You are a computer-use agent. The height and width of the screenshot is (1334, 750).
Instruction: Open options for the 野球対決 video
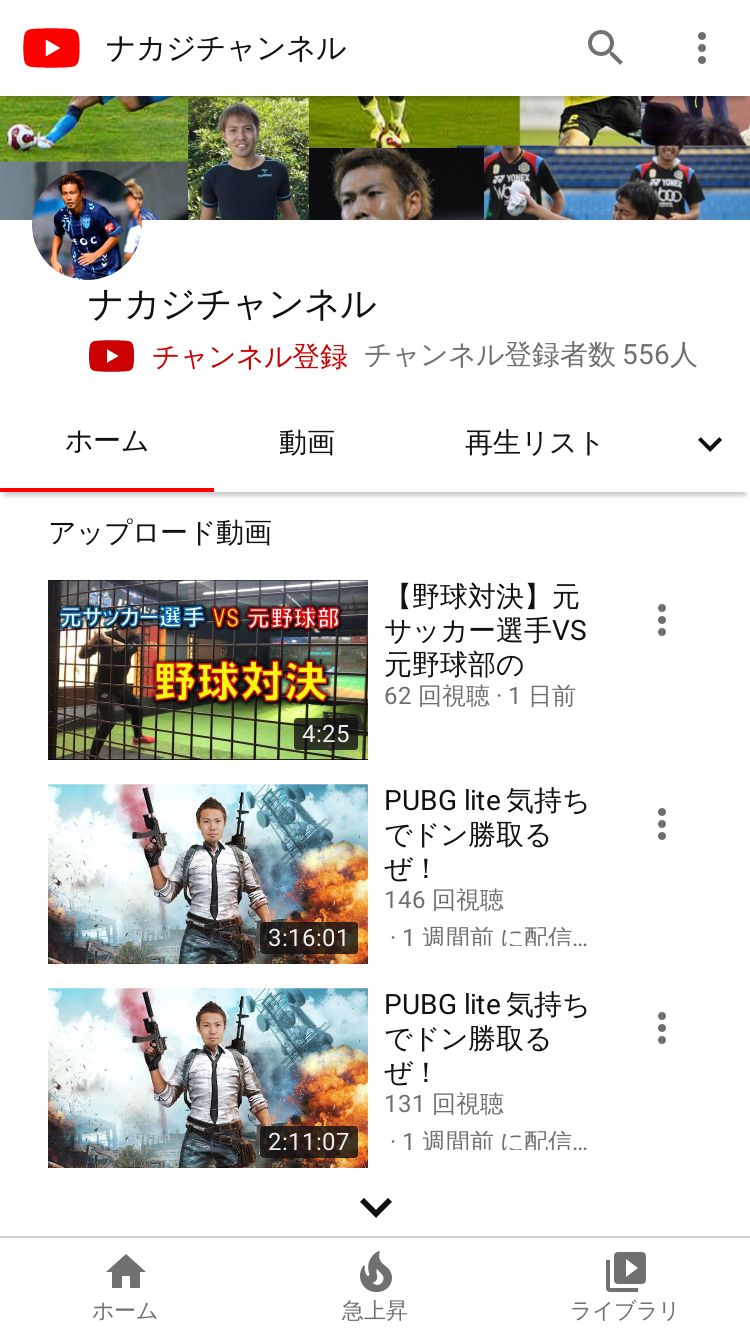point(661,620)
